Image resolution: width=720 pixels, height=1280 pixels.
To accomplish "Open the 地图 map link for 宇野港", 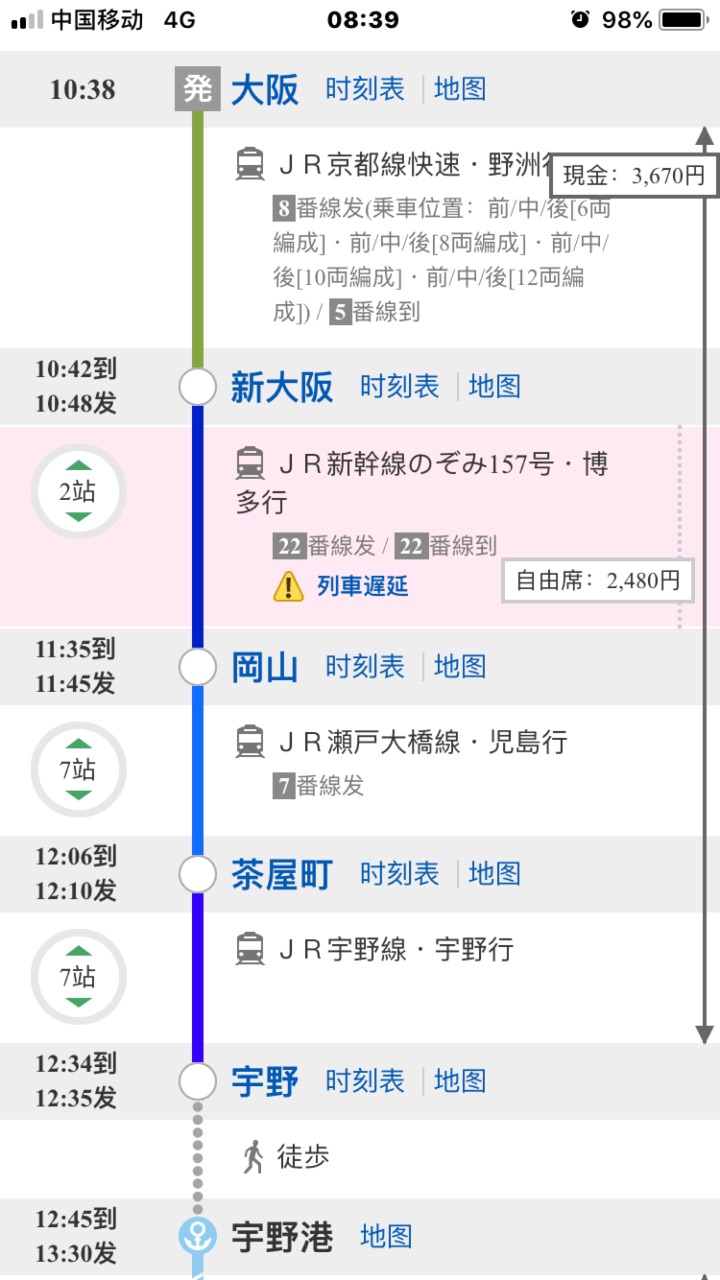I will (x=386, y=1236).
